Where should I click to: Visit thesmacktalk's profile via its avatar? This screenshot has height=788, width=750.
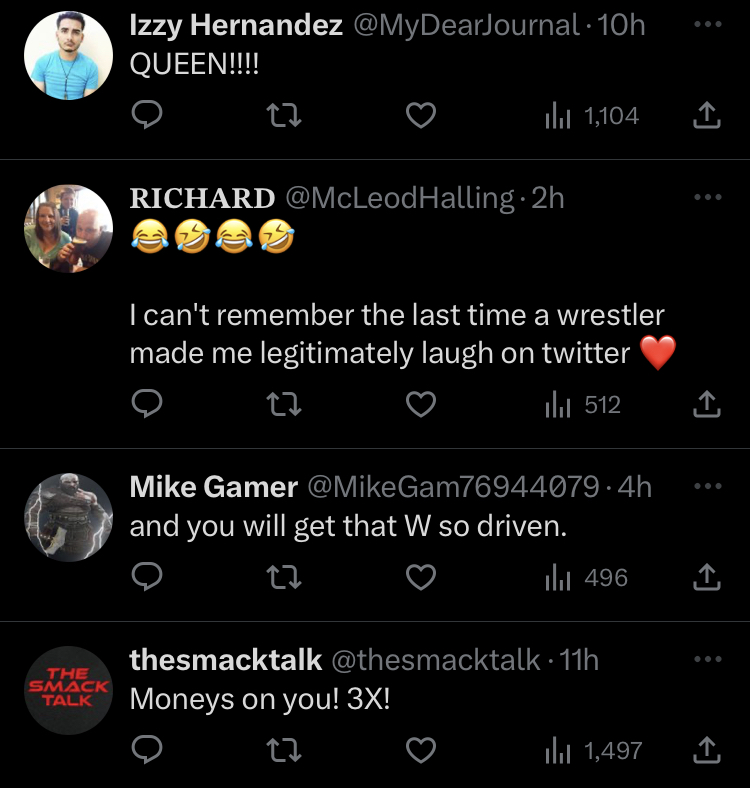click(x=68, y=691)
